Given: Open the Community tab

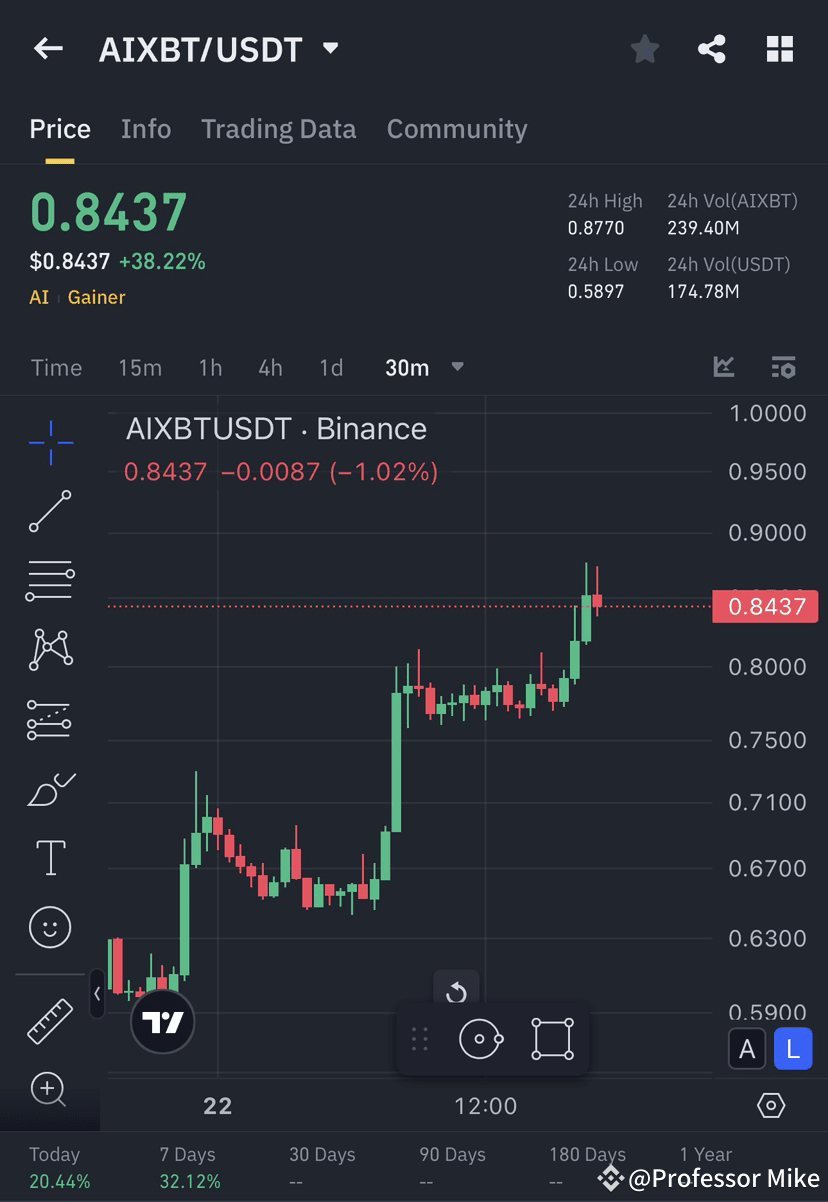Looking at the screenshot, I should tap(456, 128).
